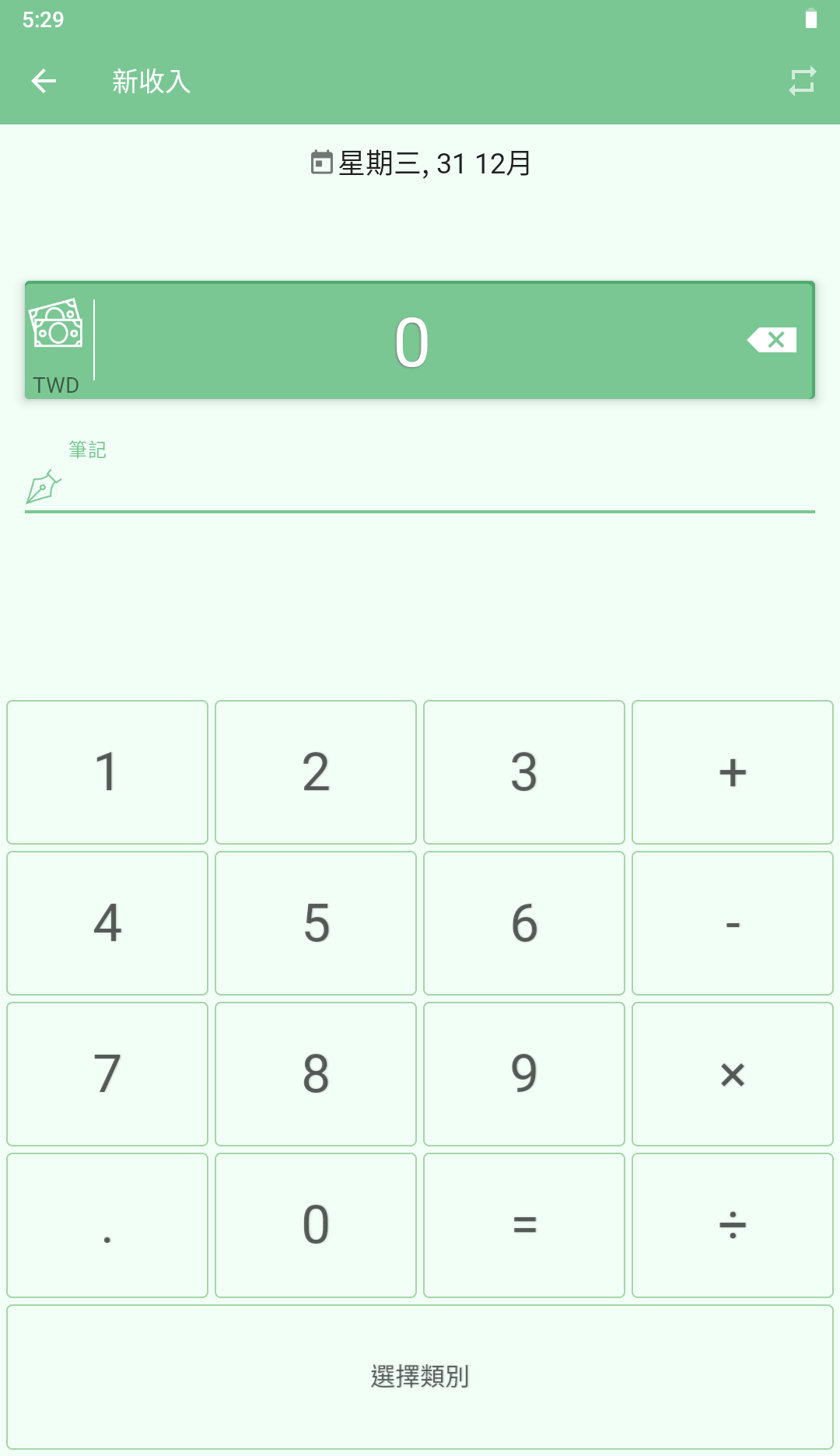
Task: Go back from the 新收入 screen
Action: 44,81
